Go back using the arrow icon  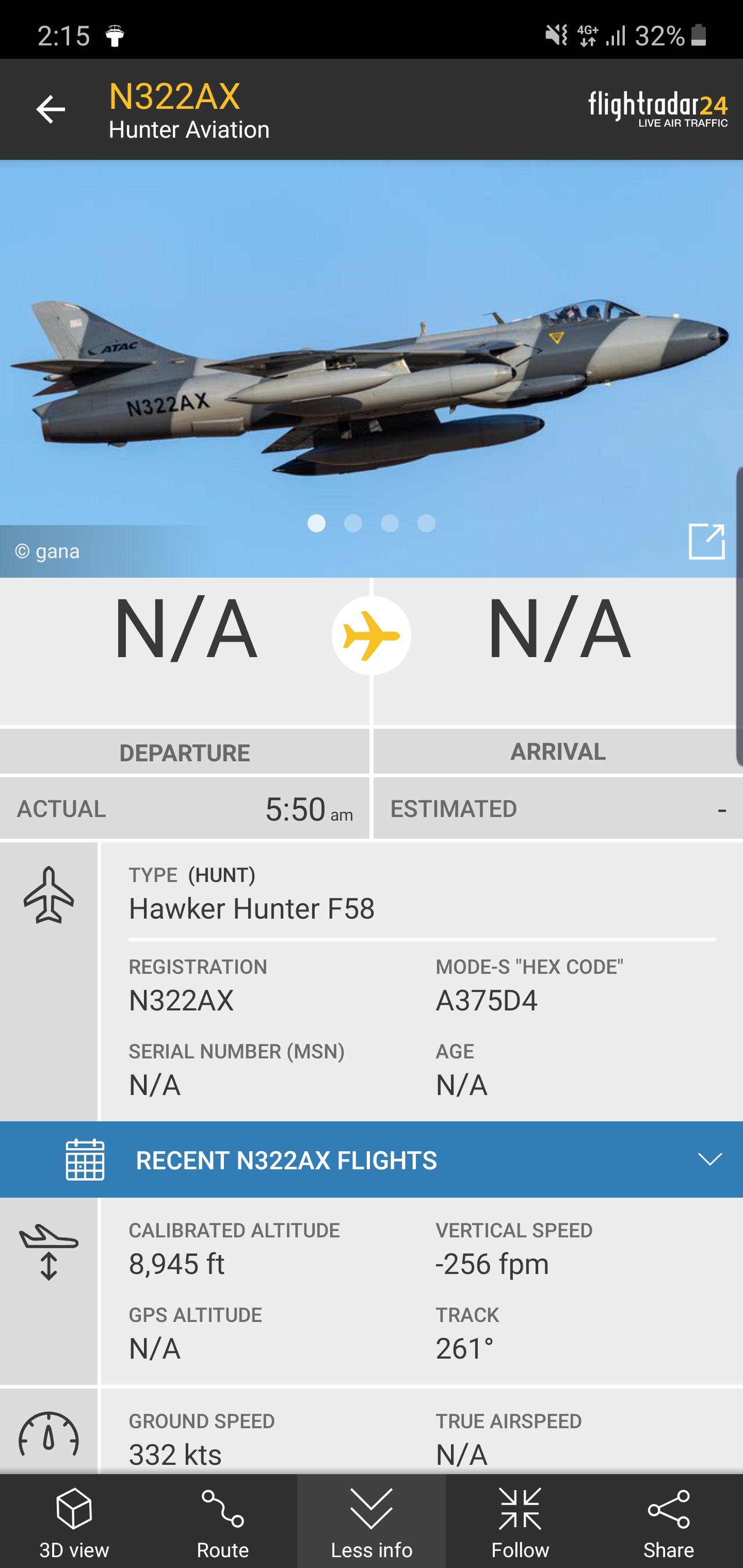[50, 109]
